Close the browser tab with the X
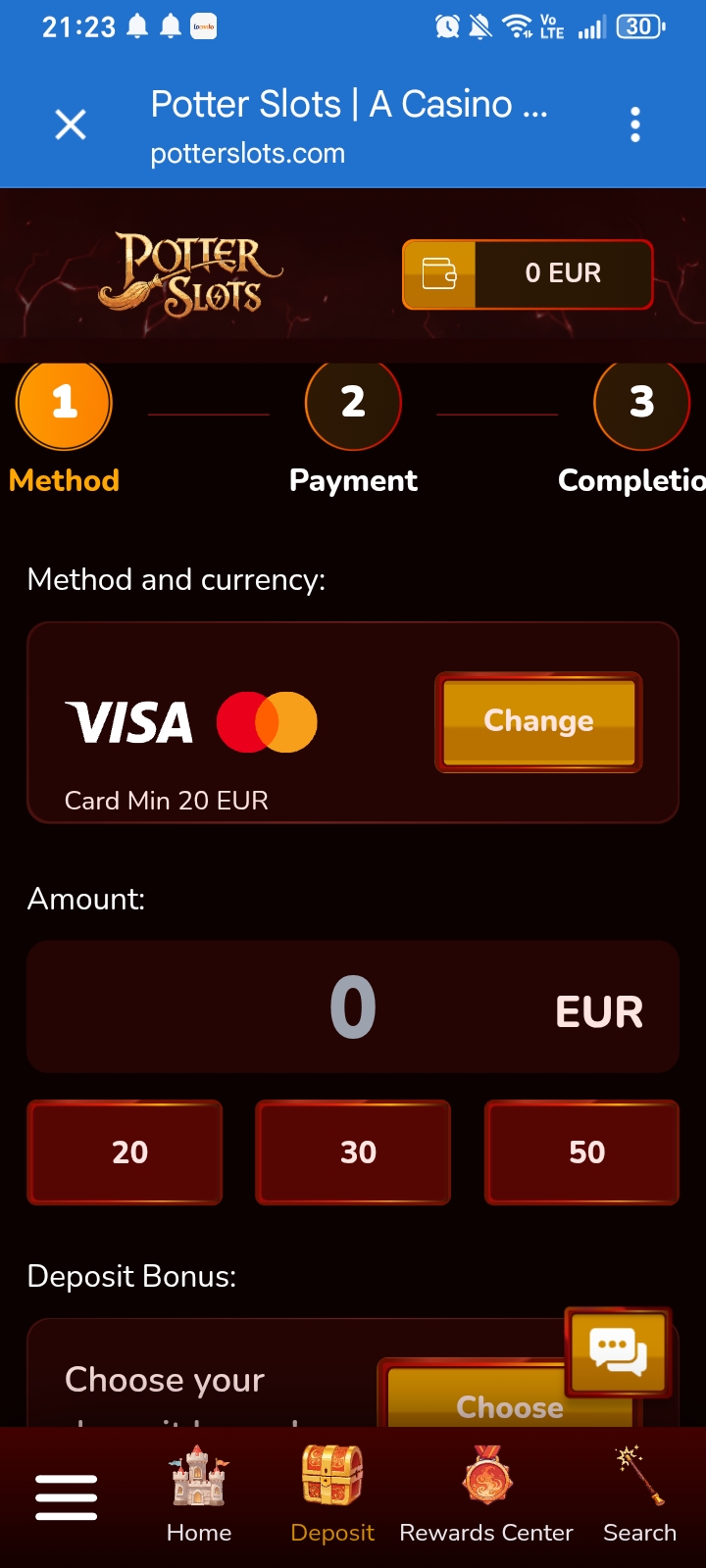Screen dimensions: 706x1568 click(x=71, y=124)
